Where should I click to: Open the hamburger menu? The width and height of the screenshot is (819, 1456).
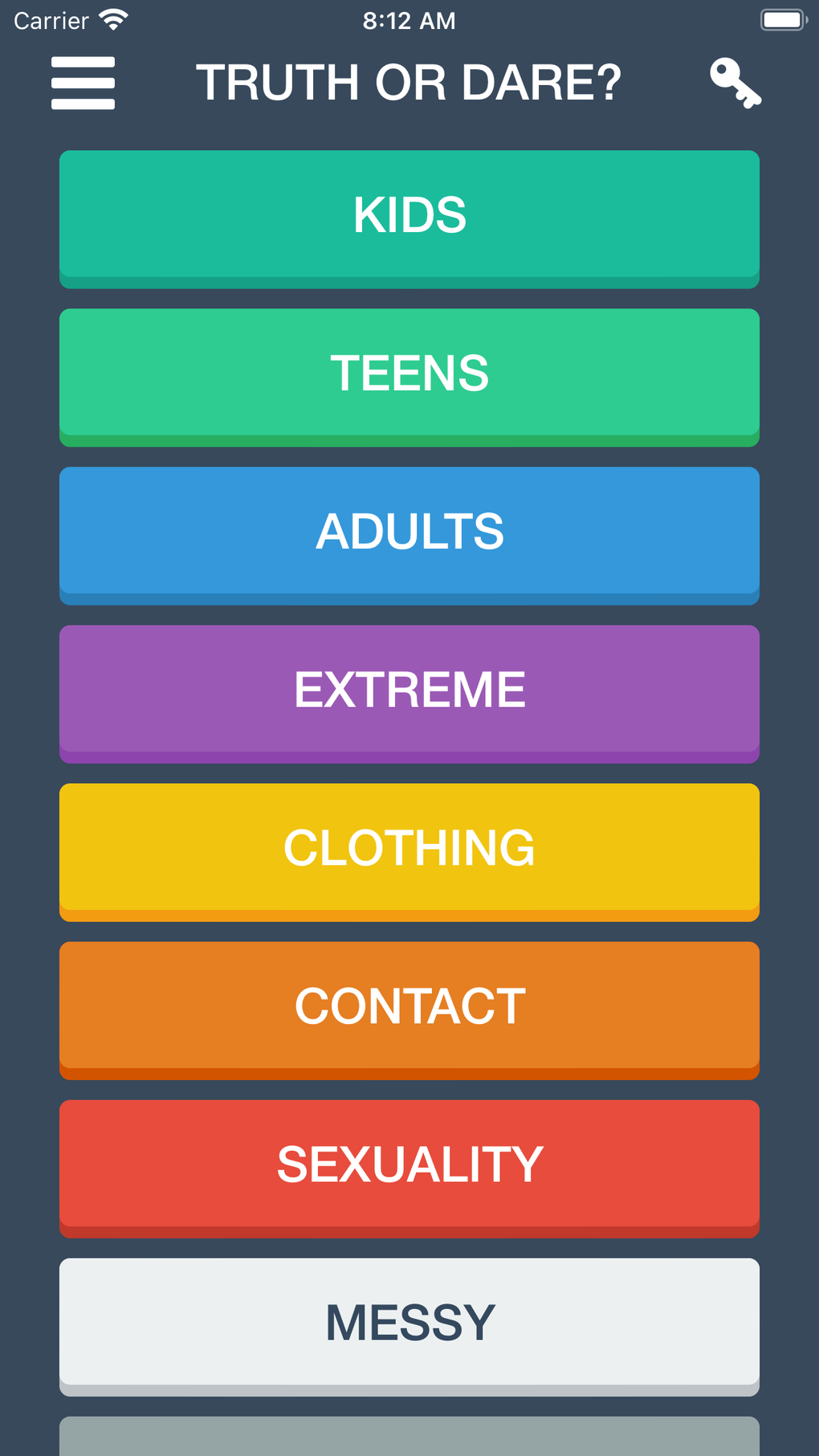pyautogui.click(x=83, y=83)
